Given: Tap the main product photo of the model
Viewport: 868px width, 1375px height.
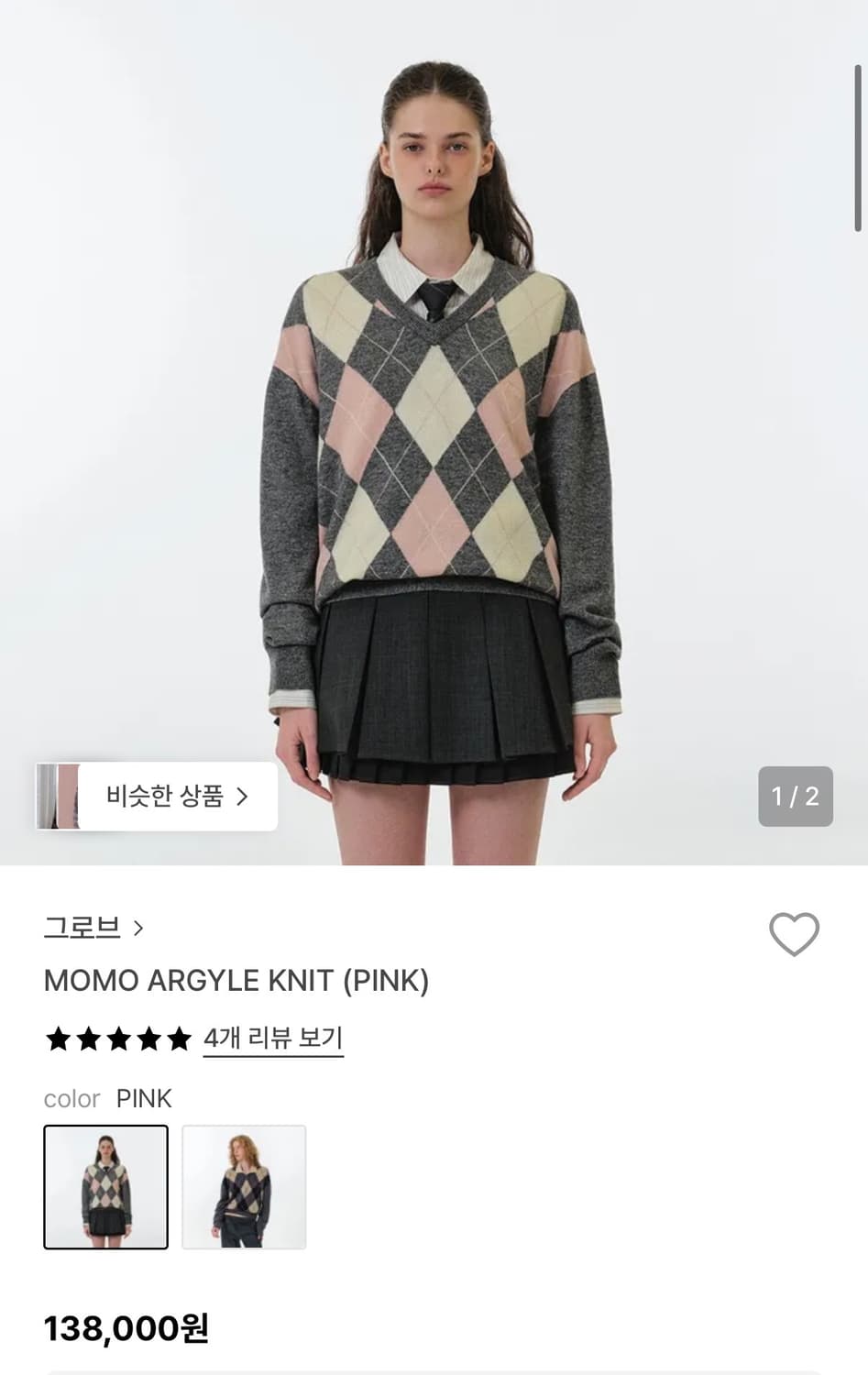Looking at the screenshot, I should point(434,412).
